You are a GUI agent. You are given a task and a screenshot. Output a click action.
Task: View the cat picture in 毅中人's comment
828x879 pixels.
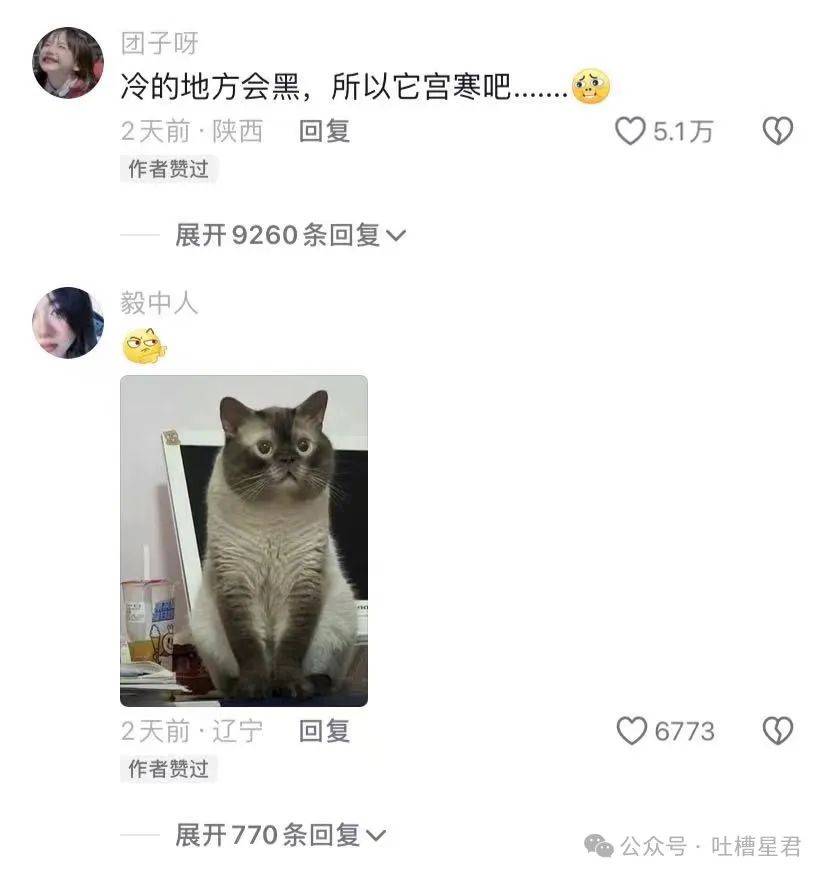coord(244,540)
